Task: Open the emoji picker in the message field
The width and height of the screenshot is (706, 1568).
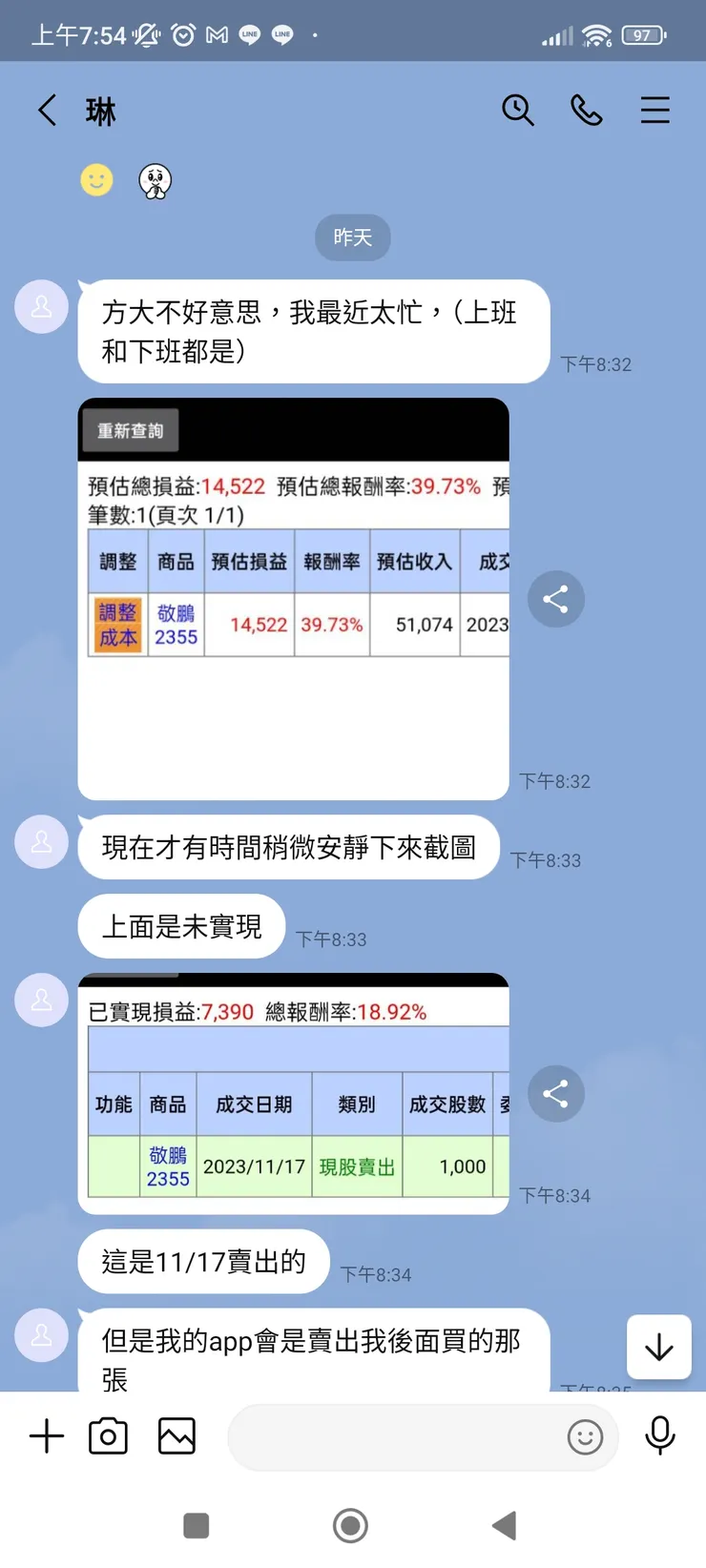Action: tap(585, 1436)
